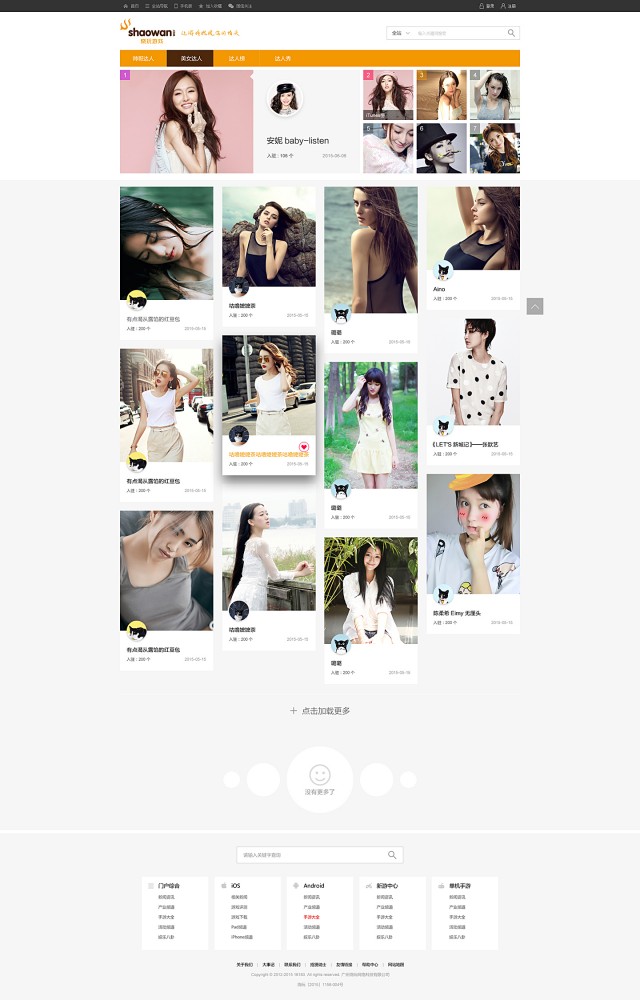Tap the footer search magnifier icon
The width and height of the screenshot is (640, 1000).
(x=392, y=855)
